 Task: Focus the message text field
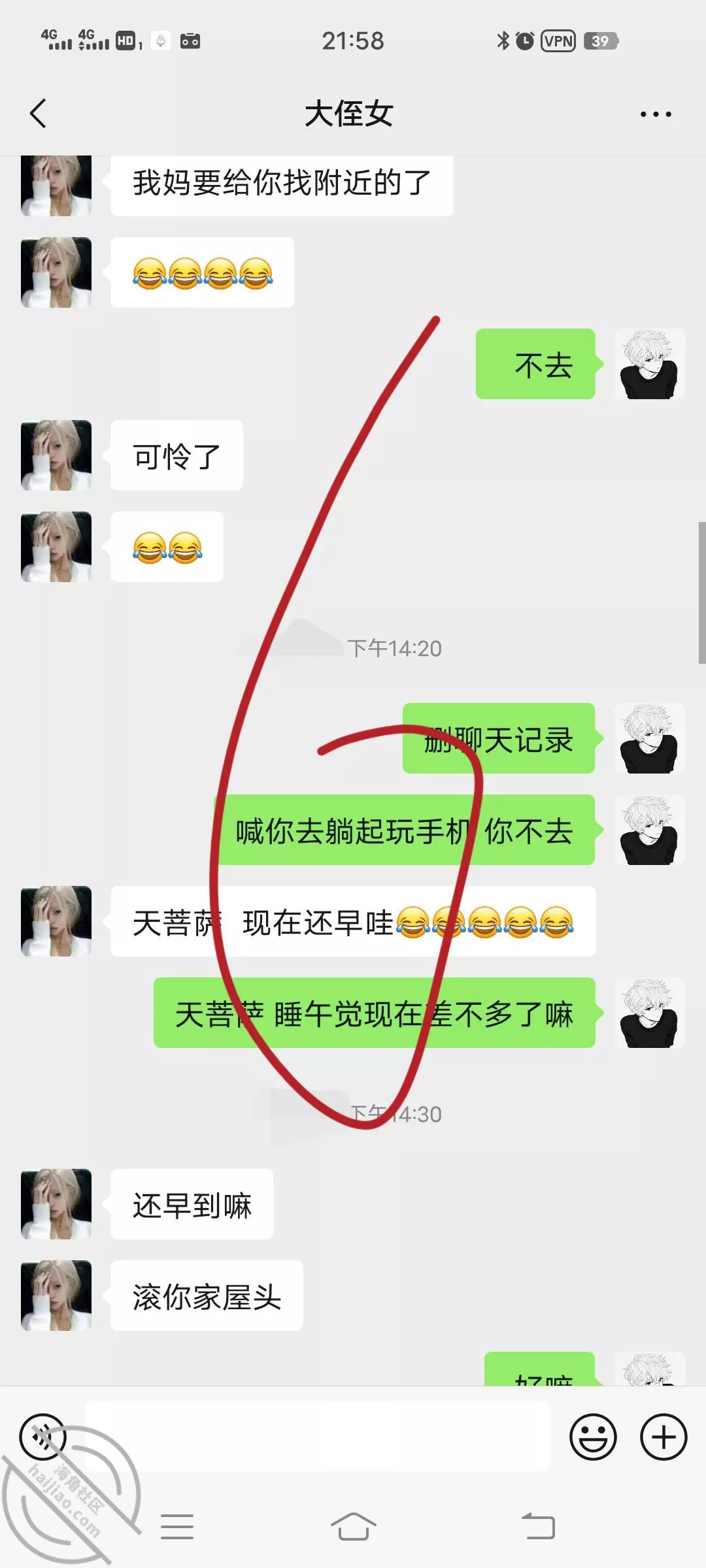click(x=317, y=1437)
